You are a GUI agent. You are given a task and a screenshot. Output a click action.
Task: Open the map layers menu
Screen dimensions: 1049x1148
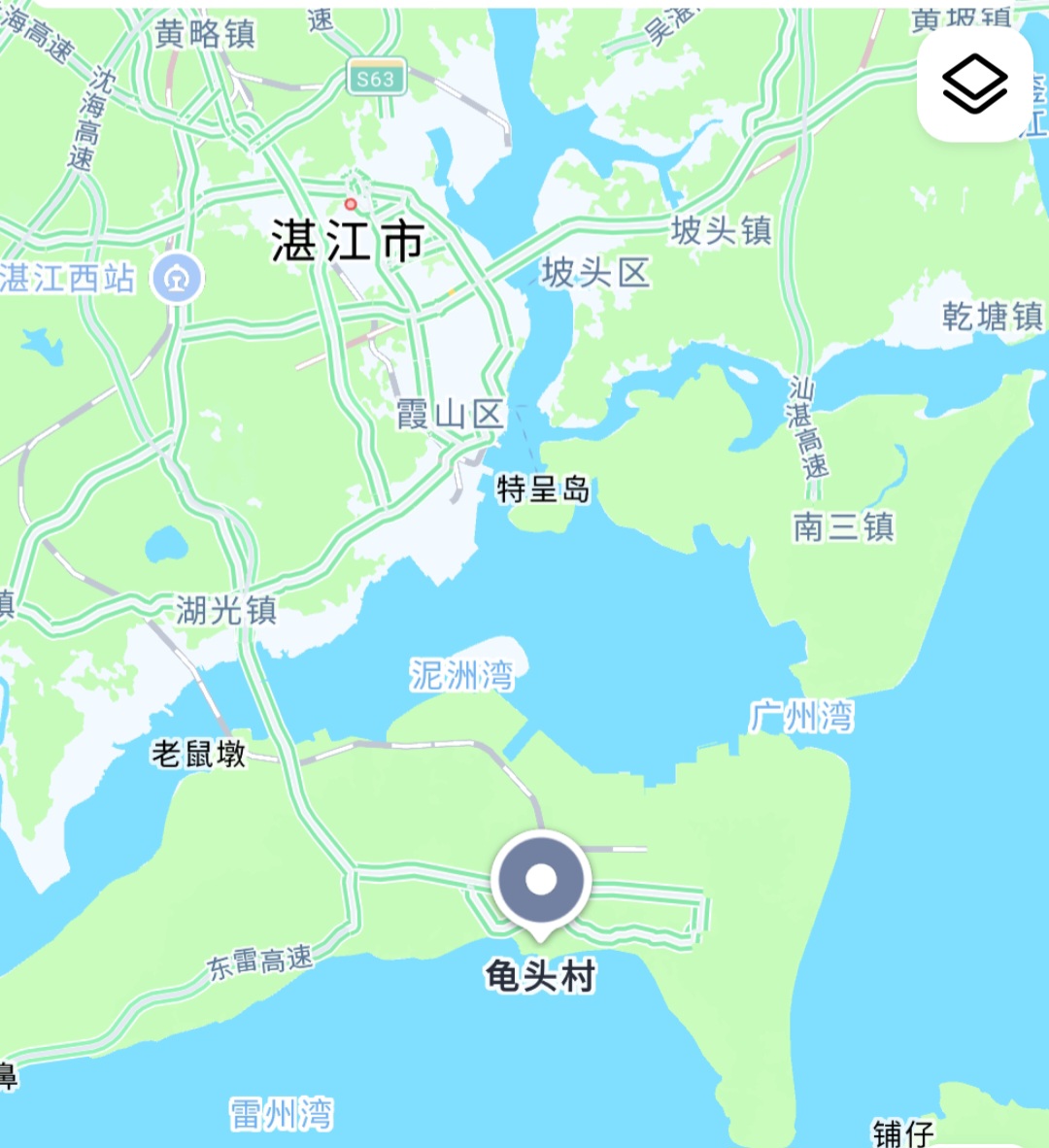(x=974, y=84)
